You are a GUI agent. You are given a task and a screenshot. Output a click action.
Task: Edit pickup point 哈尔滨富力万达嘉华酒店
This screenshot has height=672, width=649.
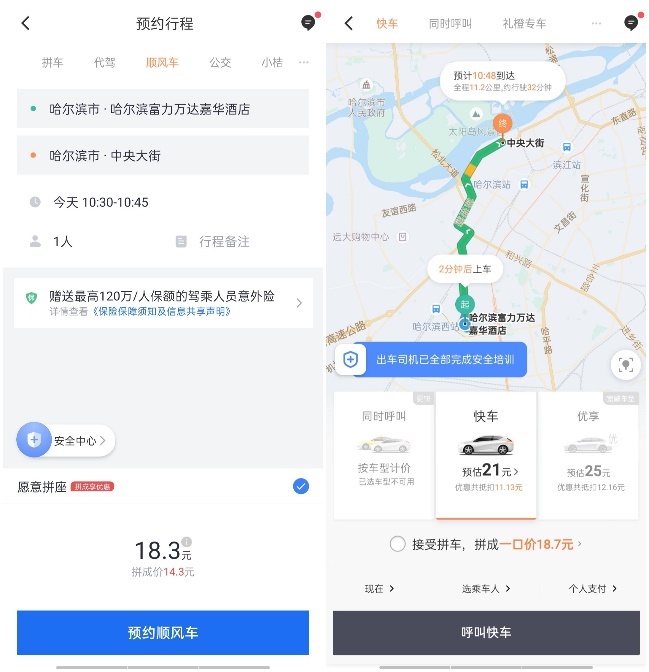coord(163,109)
